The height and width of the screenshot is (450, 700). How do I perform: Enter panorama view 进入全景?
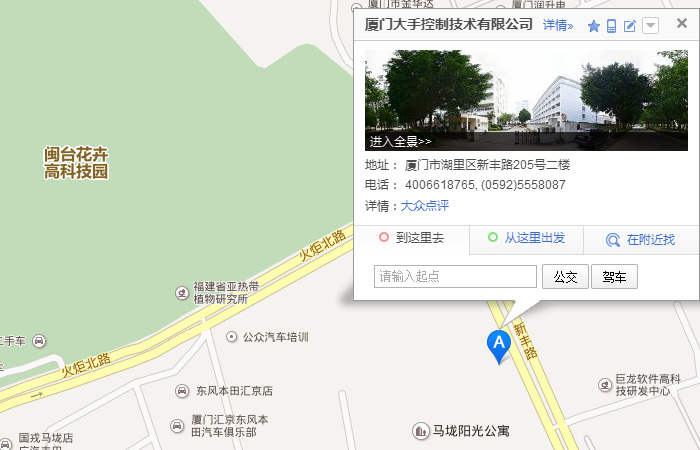tap(400, 141)
